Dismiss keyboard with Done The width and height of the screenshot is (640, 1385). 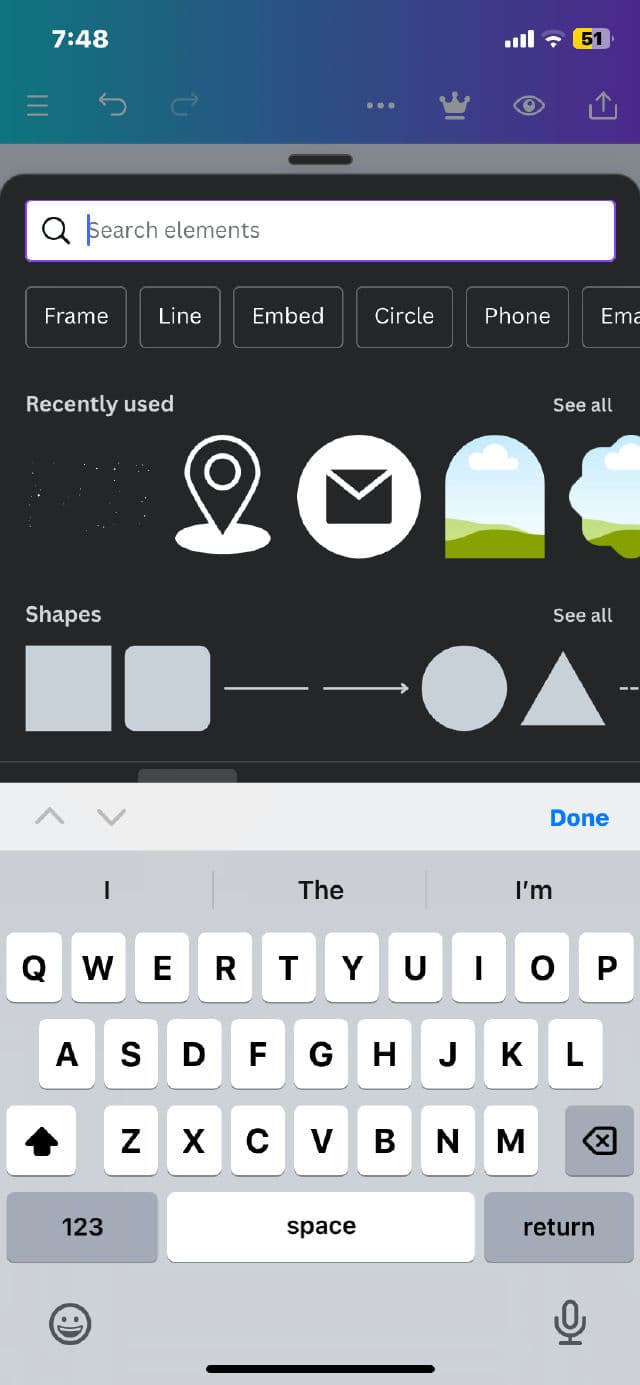tap(579, 818)
